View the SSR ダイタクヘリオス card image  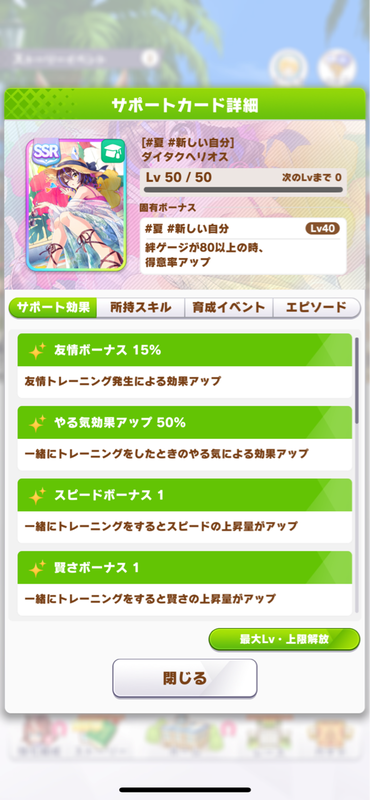click(x=76, y=205)
